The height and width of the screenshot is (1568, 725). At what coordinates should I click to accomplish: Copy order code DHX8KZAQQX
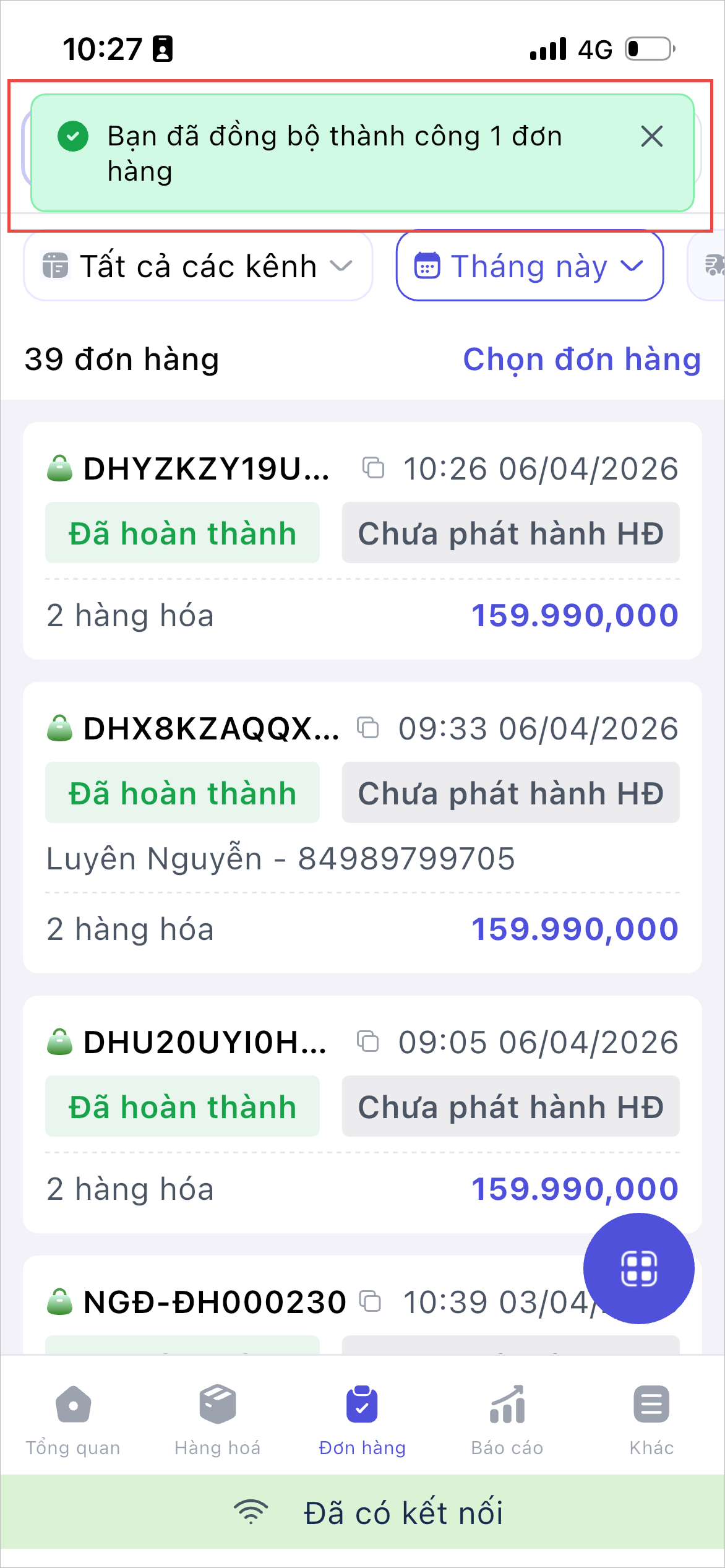click(368, 728)
